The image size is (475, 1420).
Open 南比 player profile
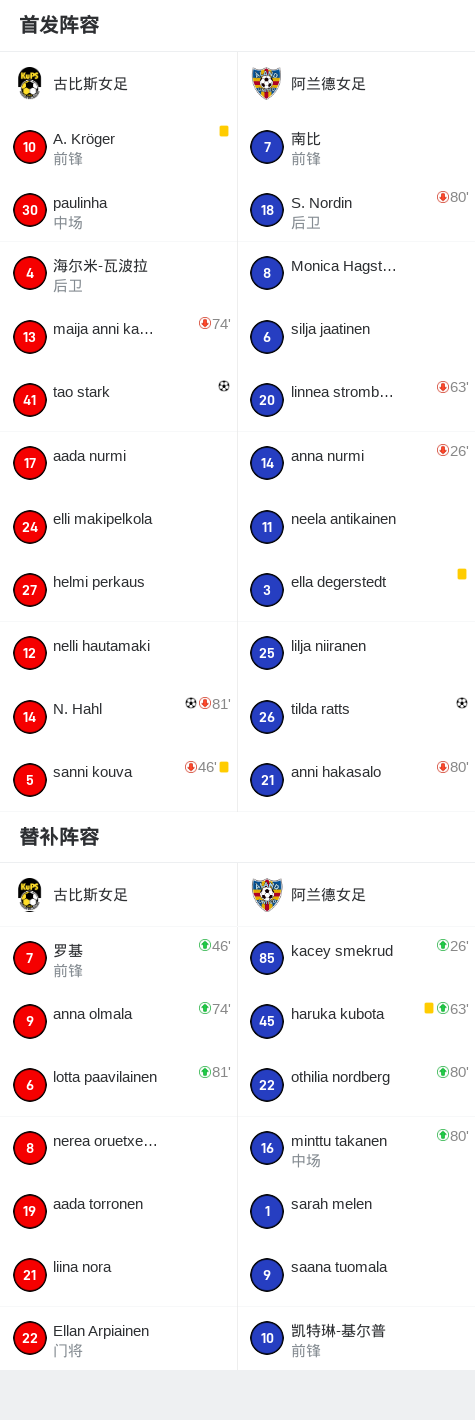pos(356,147)
